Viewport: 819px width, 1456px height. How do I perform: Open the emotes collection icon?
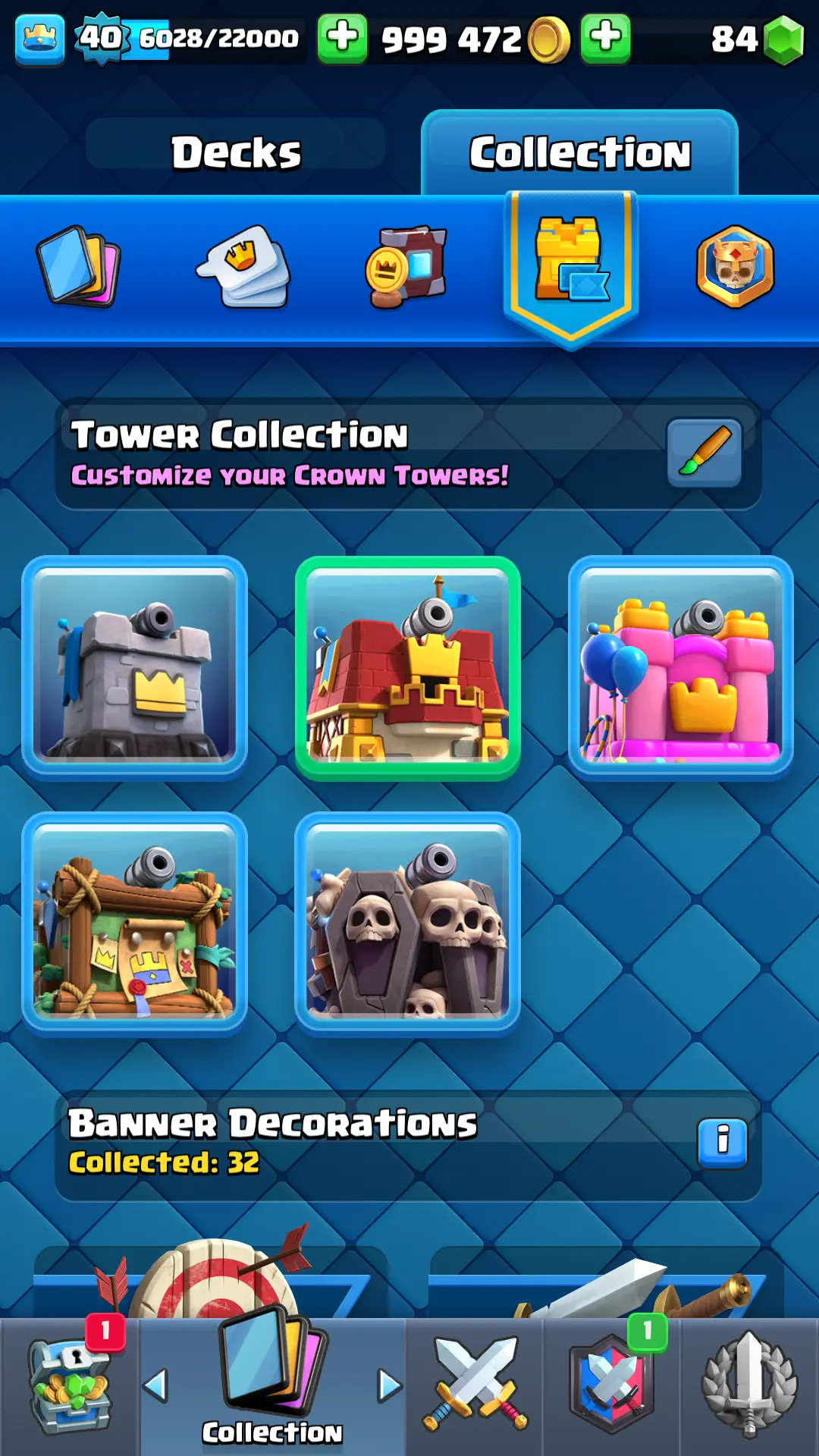point(245,266)
